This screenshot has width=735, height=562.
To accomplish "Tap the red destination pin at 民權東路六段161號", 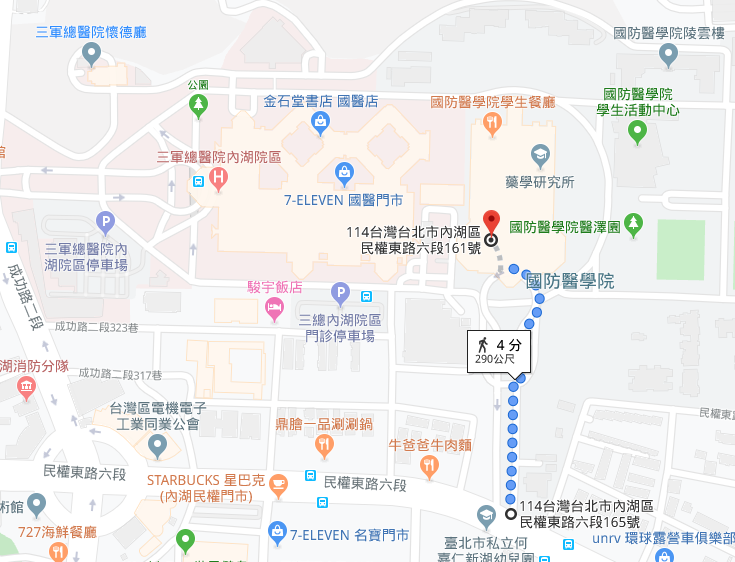I will 491,222.
